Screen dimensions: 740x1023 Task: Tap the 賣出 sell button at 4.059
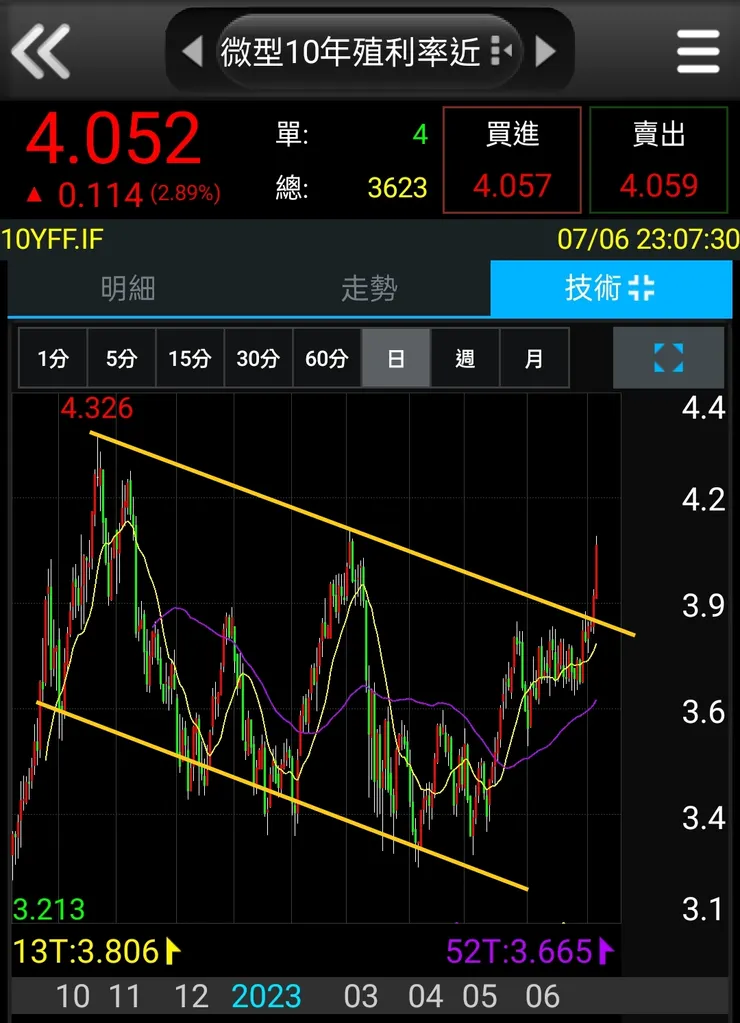pyautogui.click(x=660, y=160)
